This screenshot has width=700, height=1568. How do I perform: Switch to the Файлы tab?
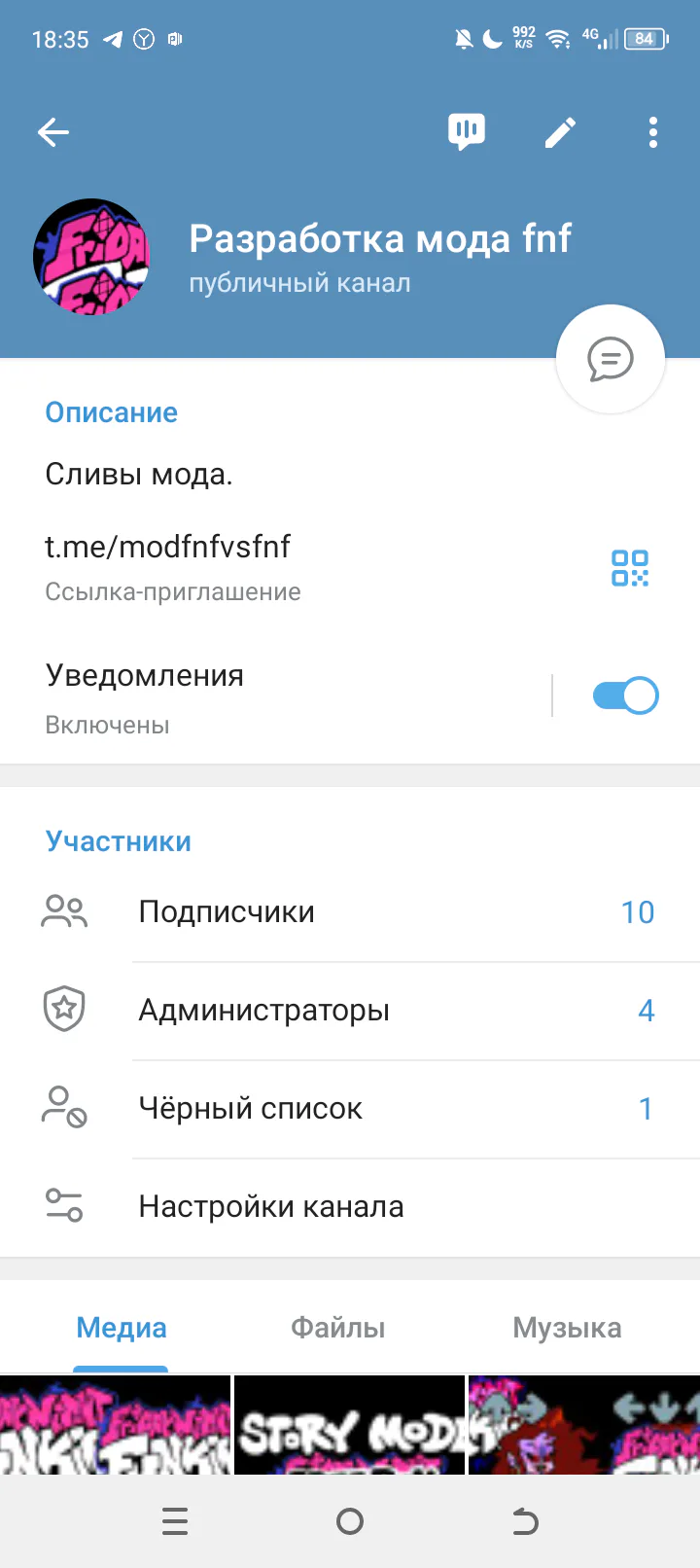tap(338, 1328)
